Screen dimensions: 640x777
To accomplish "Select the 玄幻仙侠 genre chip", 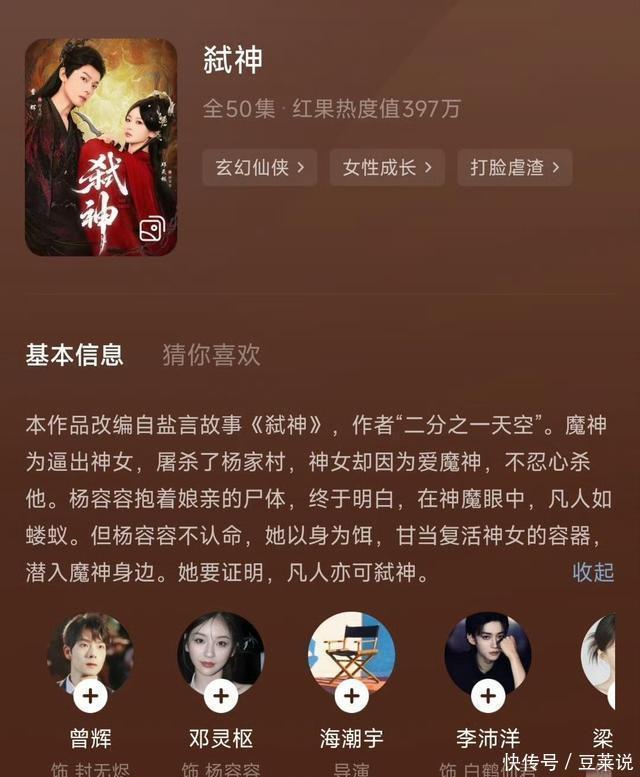I will coord(259,167).
